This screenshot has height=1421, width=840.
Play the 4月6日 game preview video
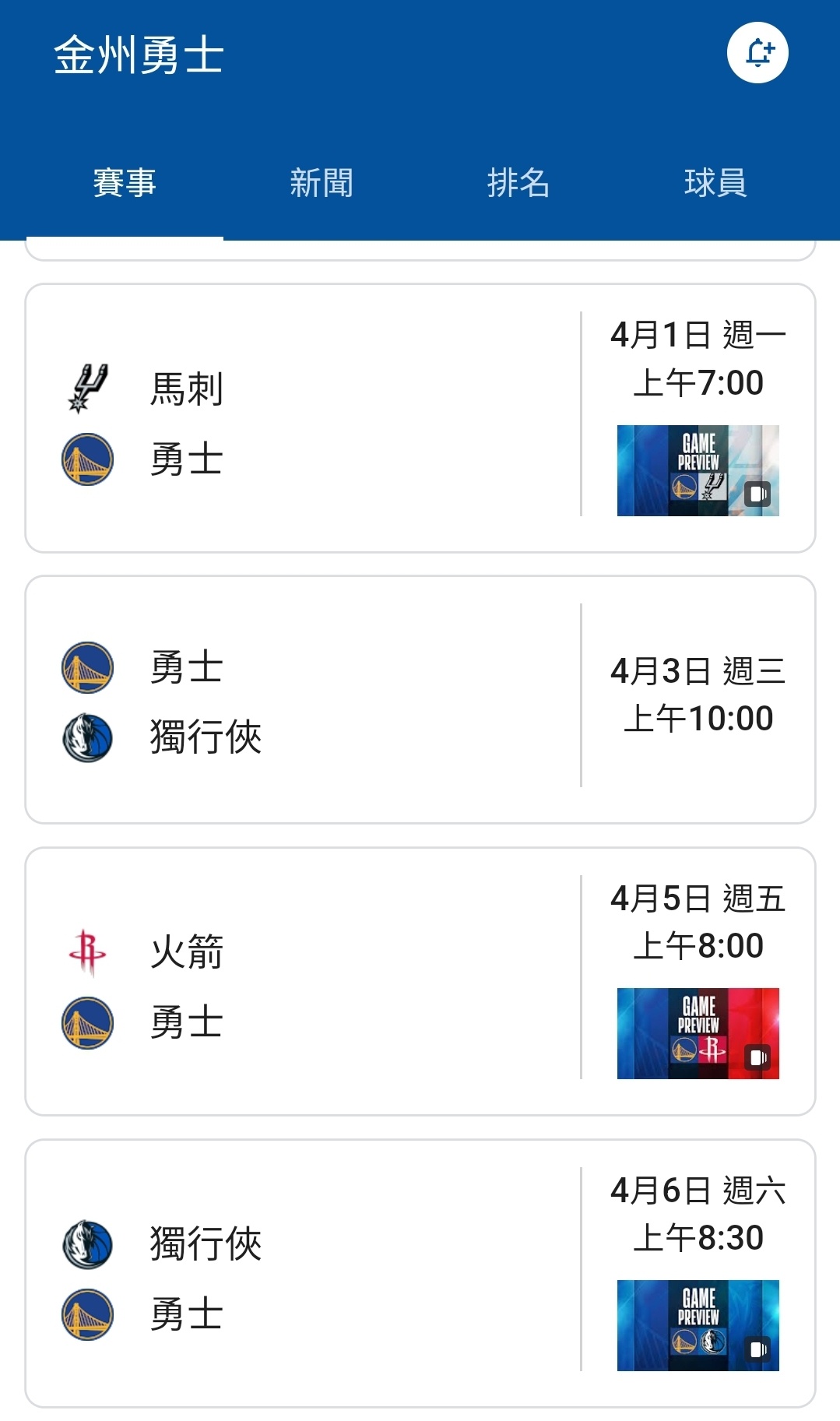coord(698,1325)
